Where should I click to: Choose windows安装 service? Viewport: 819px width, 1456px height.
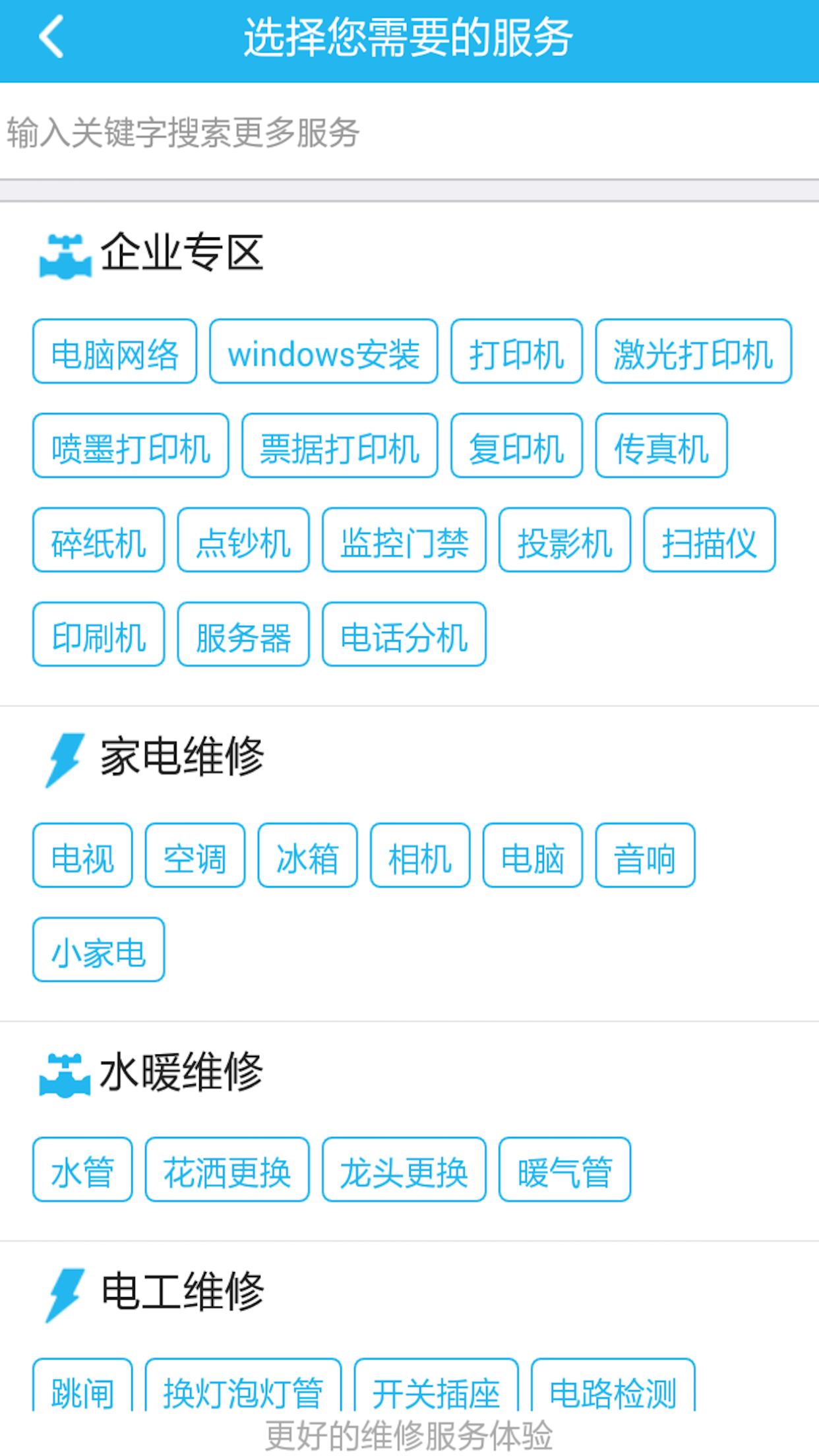324,351
